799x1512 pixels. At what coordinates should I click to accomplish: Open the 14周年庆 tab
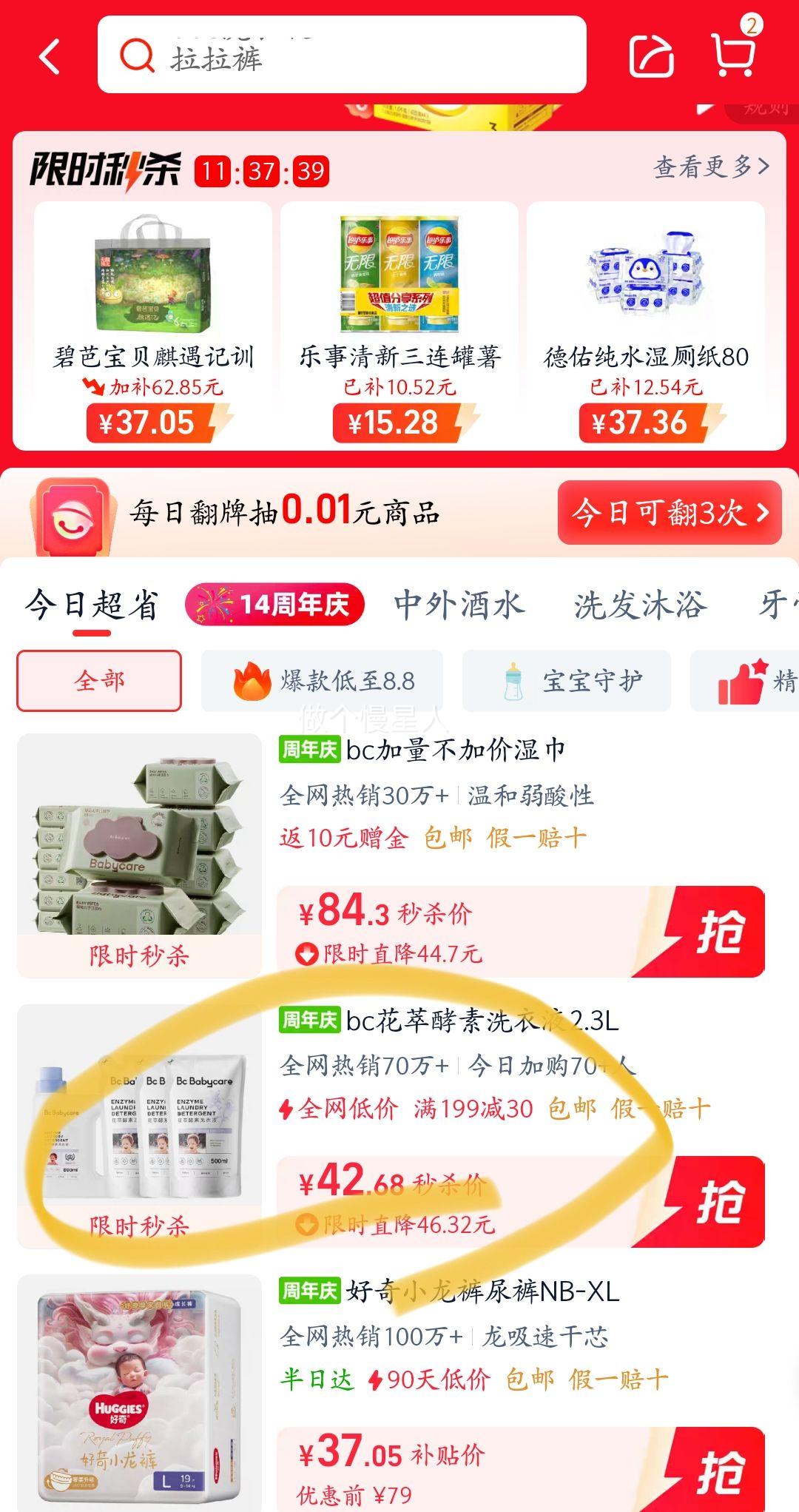[280, 605]
